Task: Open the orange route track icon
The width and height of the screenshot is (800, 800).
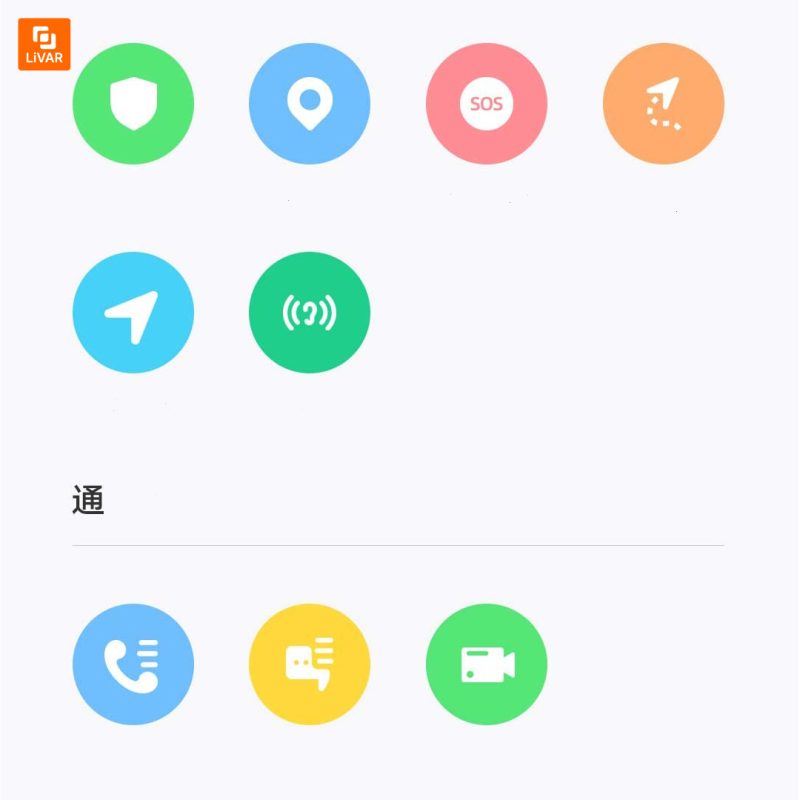Action: point(663,104)
